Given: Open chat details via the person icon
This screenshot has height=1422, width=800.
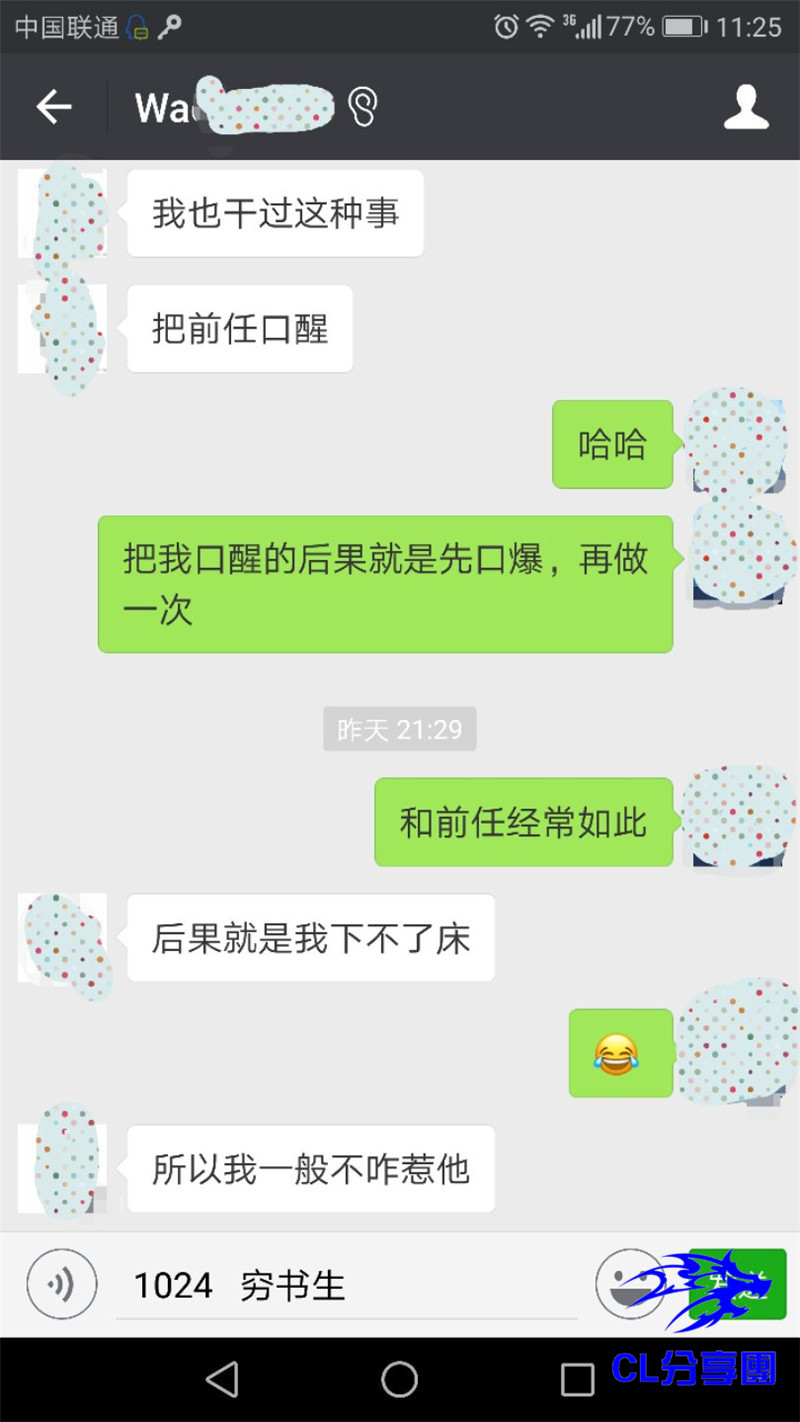Looking at the screenshot, I should (746, 107).
